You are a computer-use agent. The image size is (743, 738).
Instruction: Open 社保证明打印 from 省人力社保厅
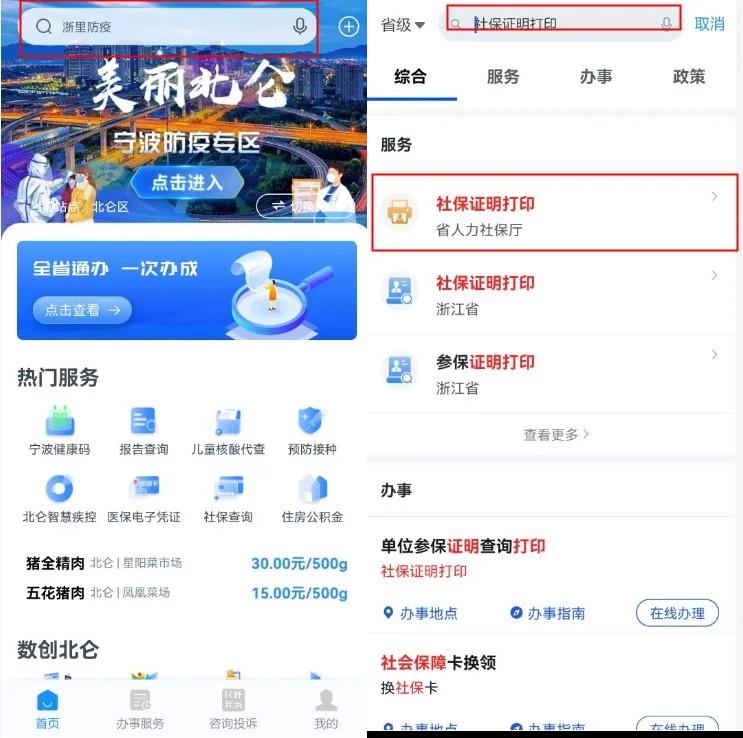(x=555, y=215)
